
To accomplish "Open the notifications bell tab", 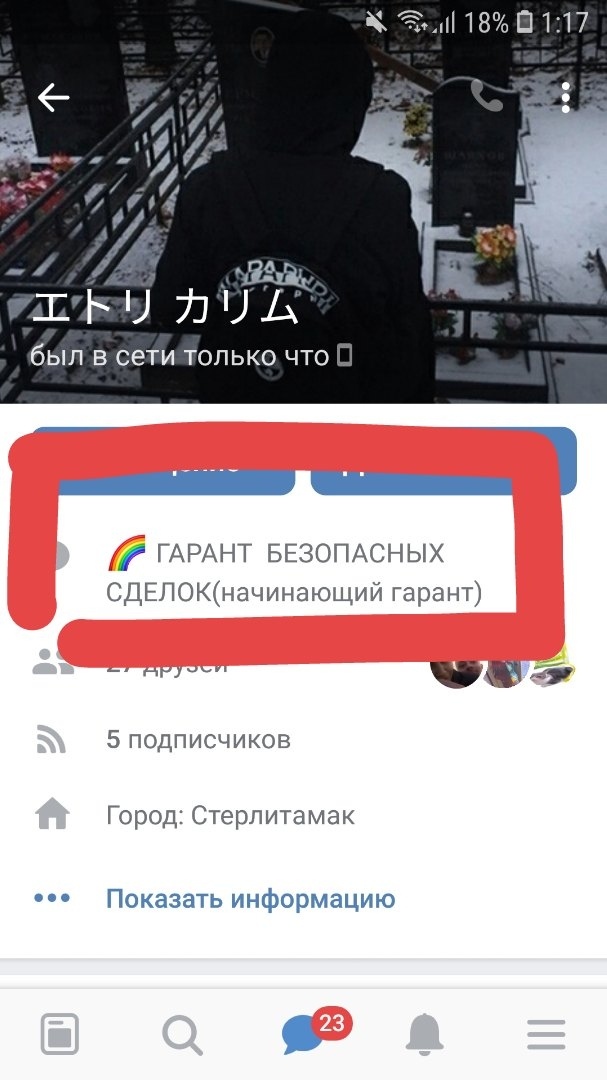I will [x=425, y=1034].
